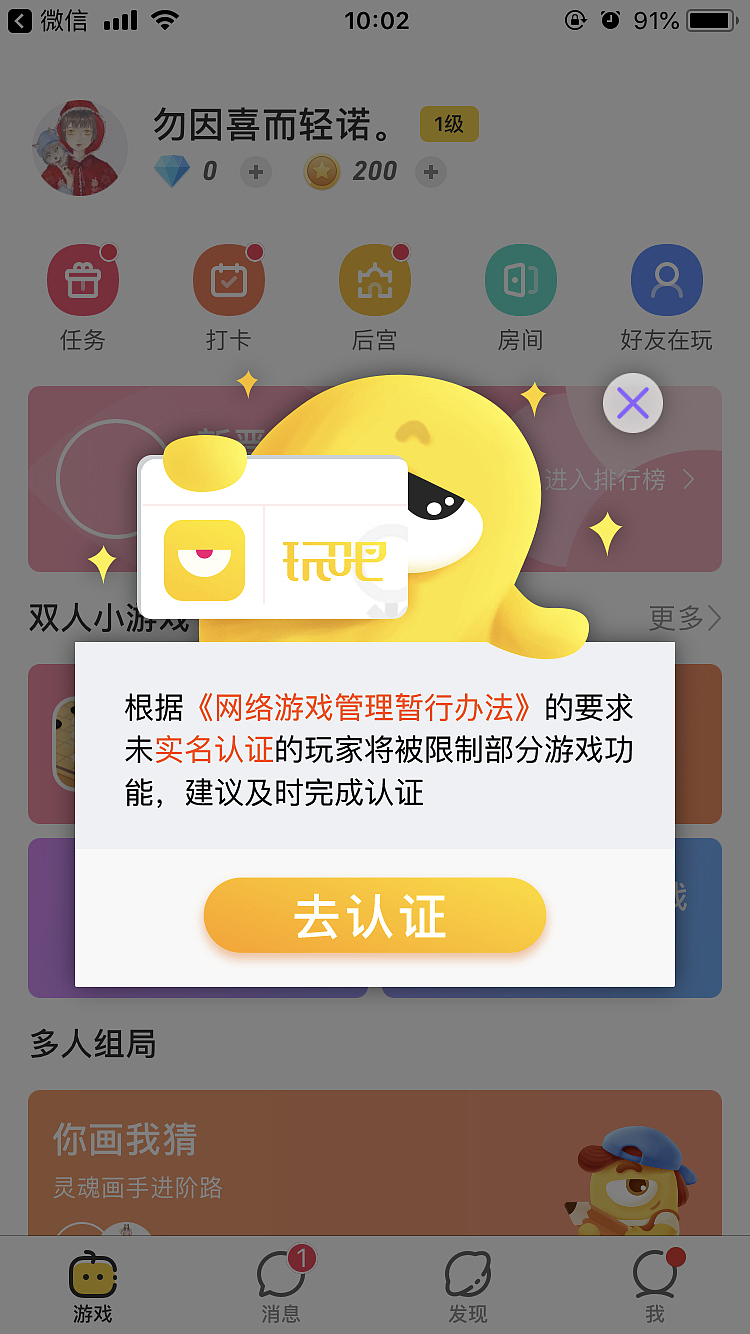The image size is (750, 1334).
Task: Open the 打卡 check-in icon
Action: click(x=229, y=280)
